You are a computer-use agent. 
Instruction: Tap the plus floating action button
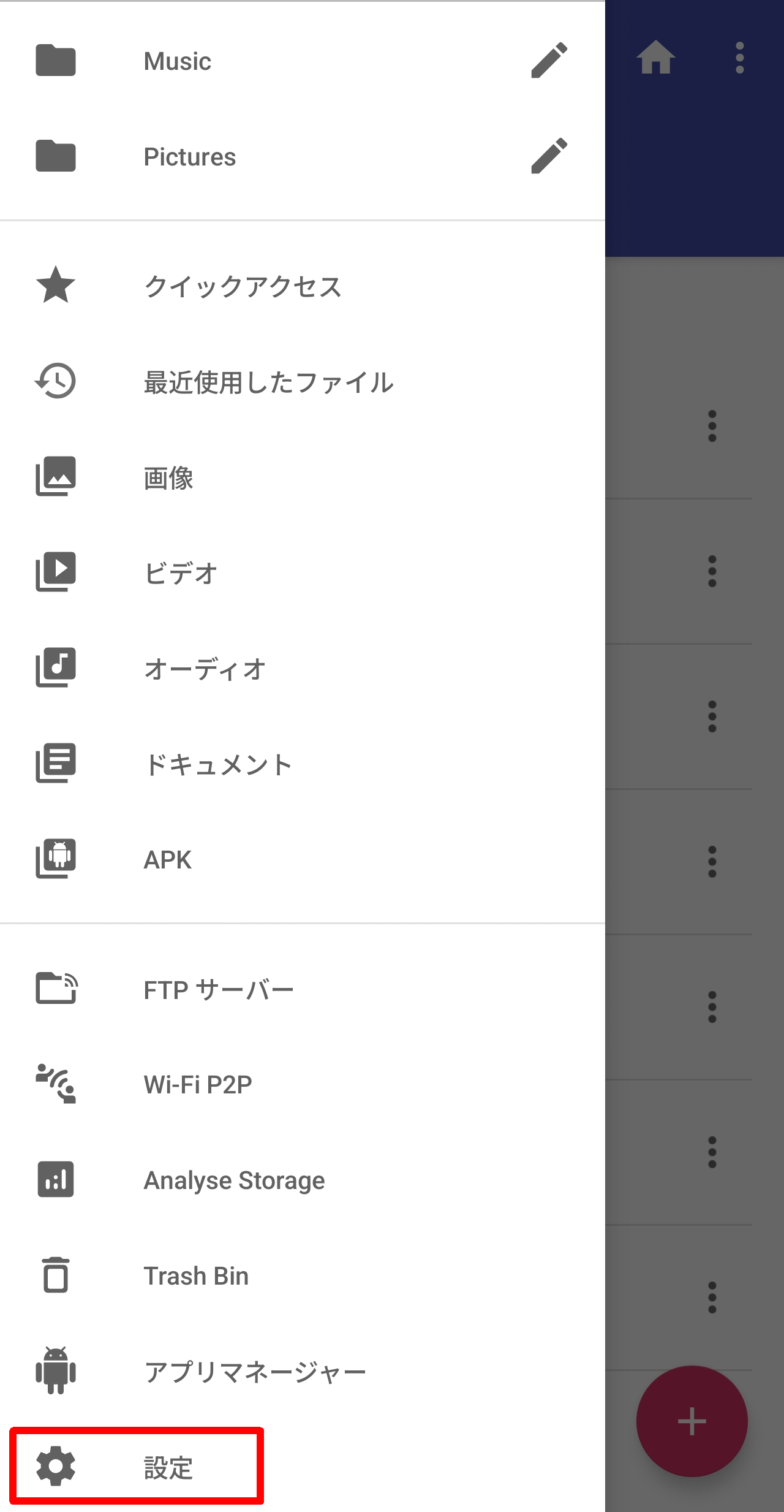(x=692, y=1421)
